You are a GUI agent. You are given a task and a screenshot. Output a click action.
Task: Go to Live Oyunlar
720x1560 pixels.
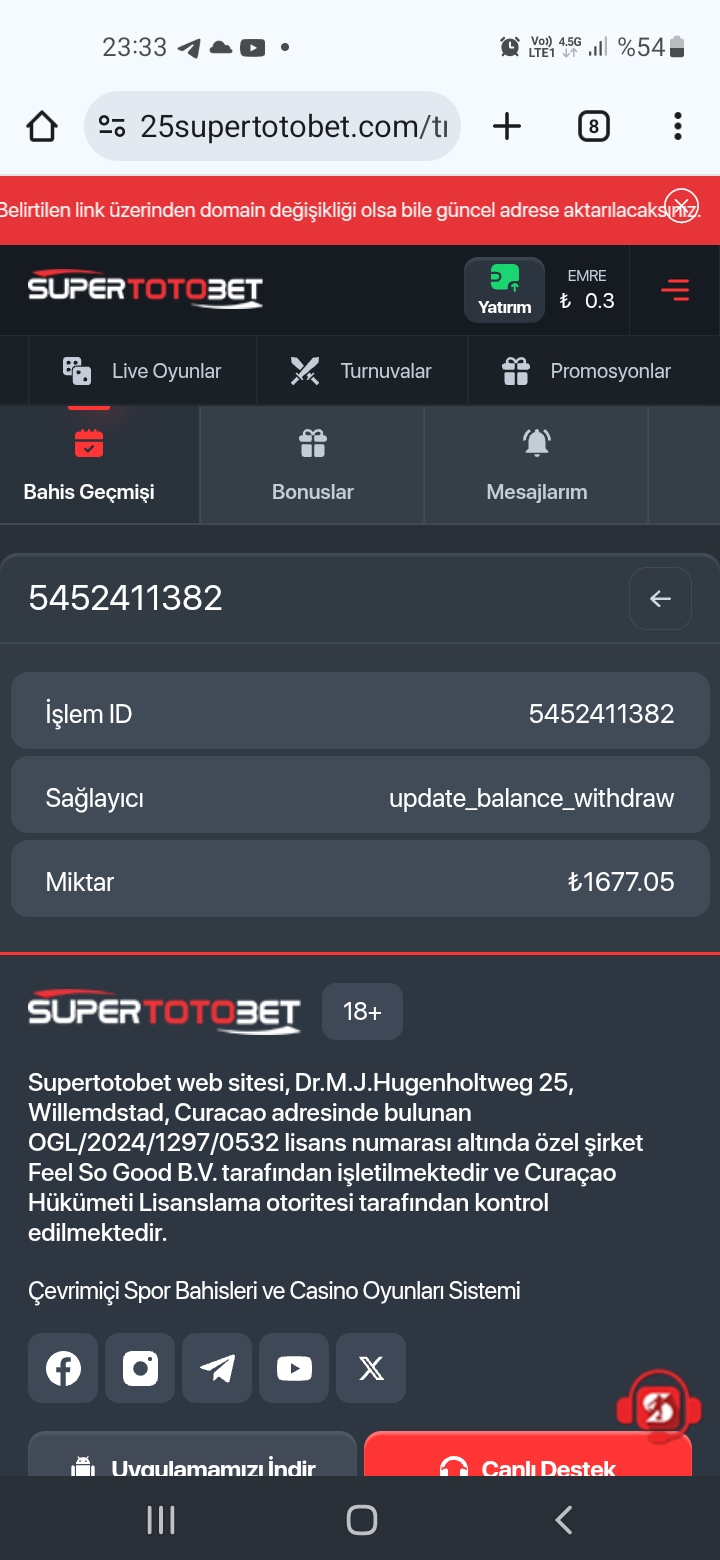(142, 371)
